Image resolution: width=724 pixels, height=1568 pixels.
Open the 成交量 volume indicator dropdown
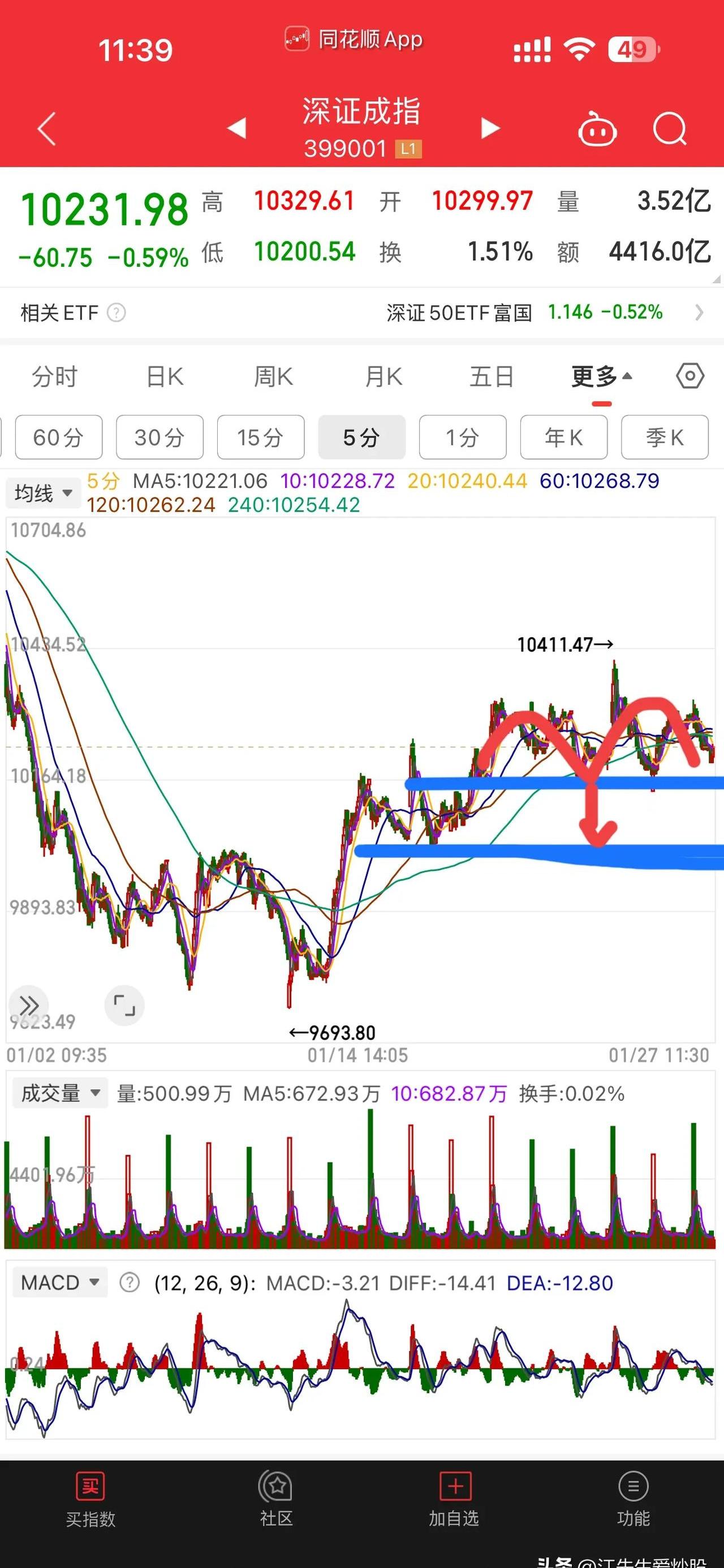coord(59,1093)
